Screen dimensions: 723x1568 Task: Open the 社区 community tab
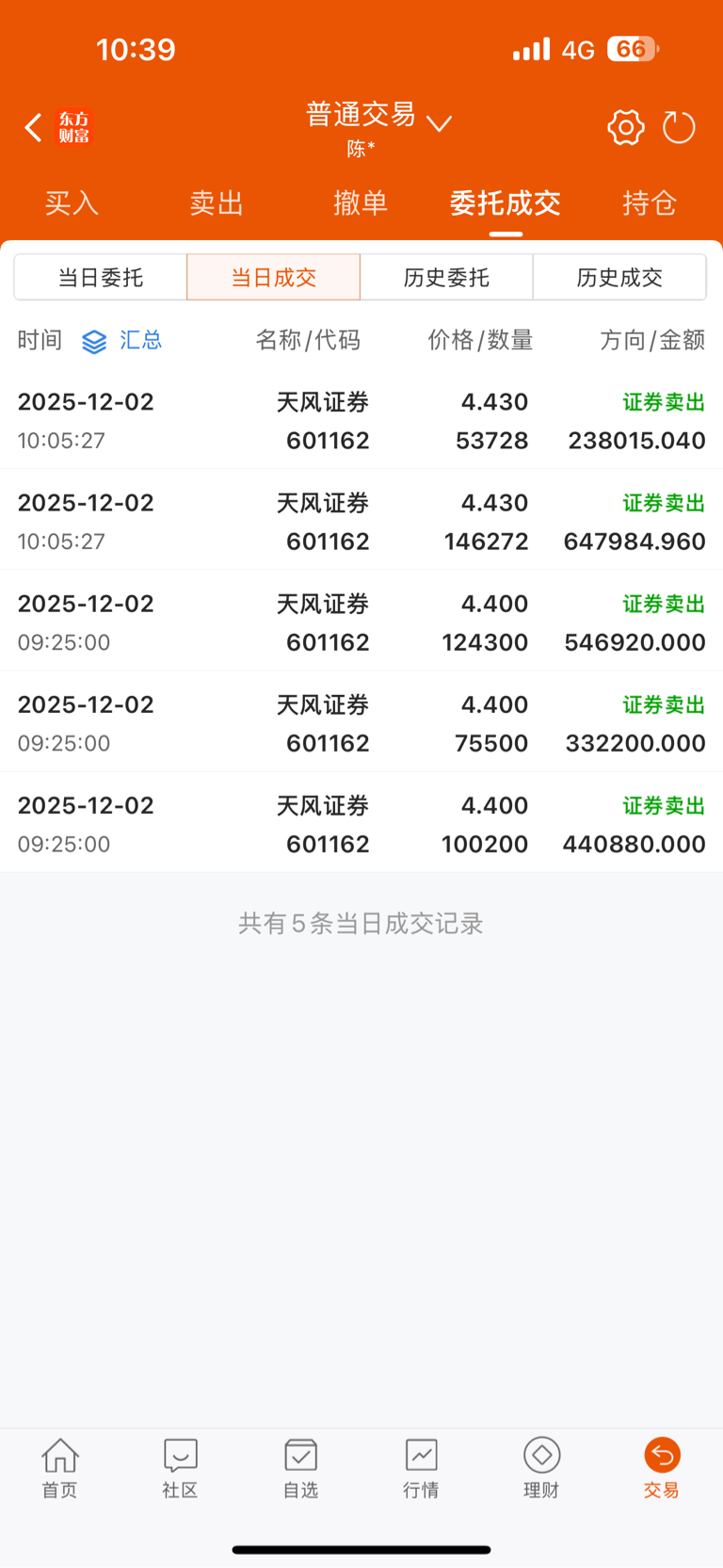[x=180, y=1467]
